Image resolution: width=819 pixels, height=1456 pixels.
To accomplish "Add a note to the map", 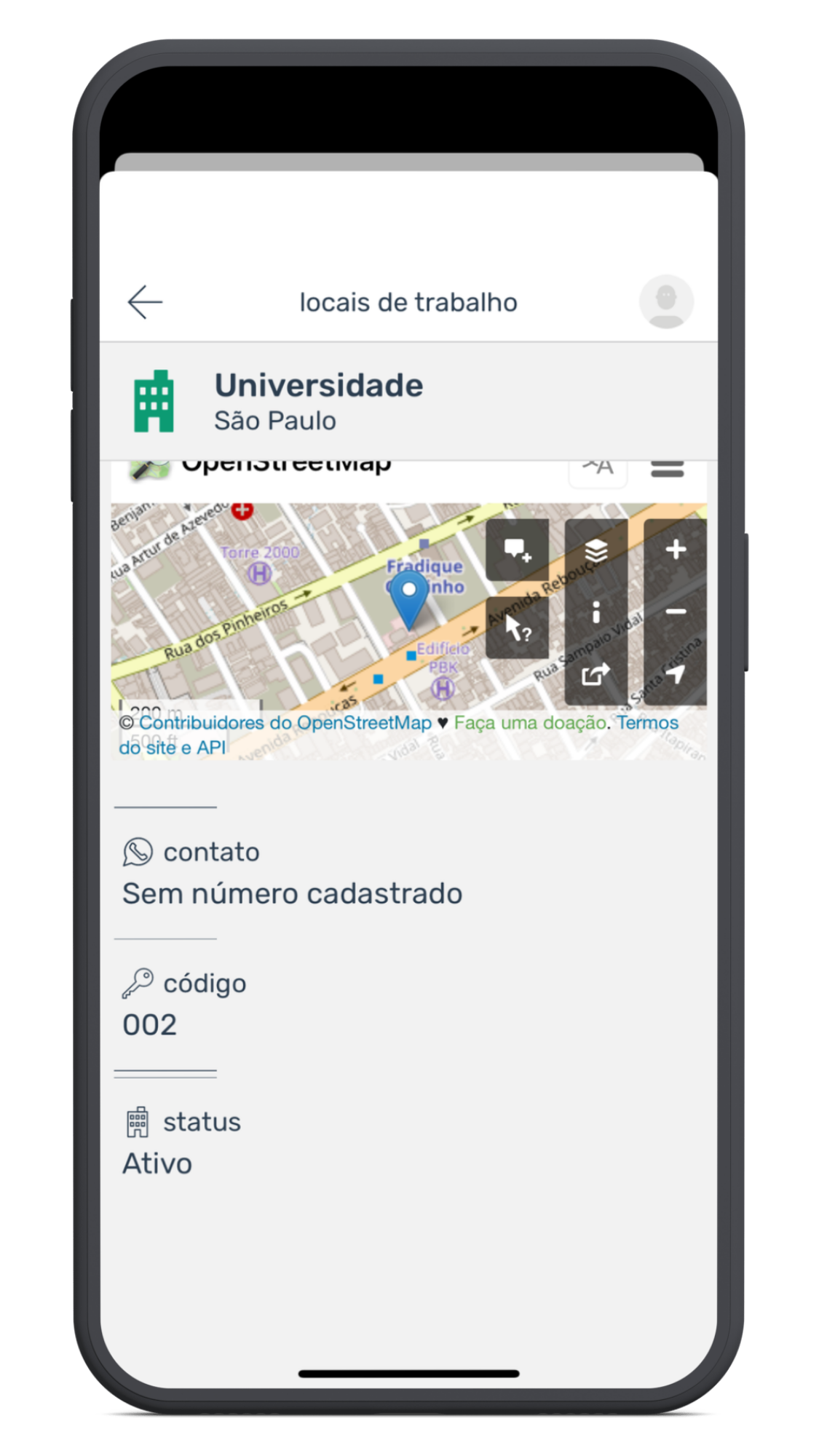I will [x=518, y=550].
